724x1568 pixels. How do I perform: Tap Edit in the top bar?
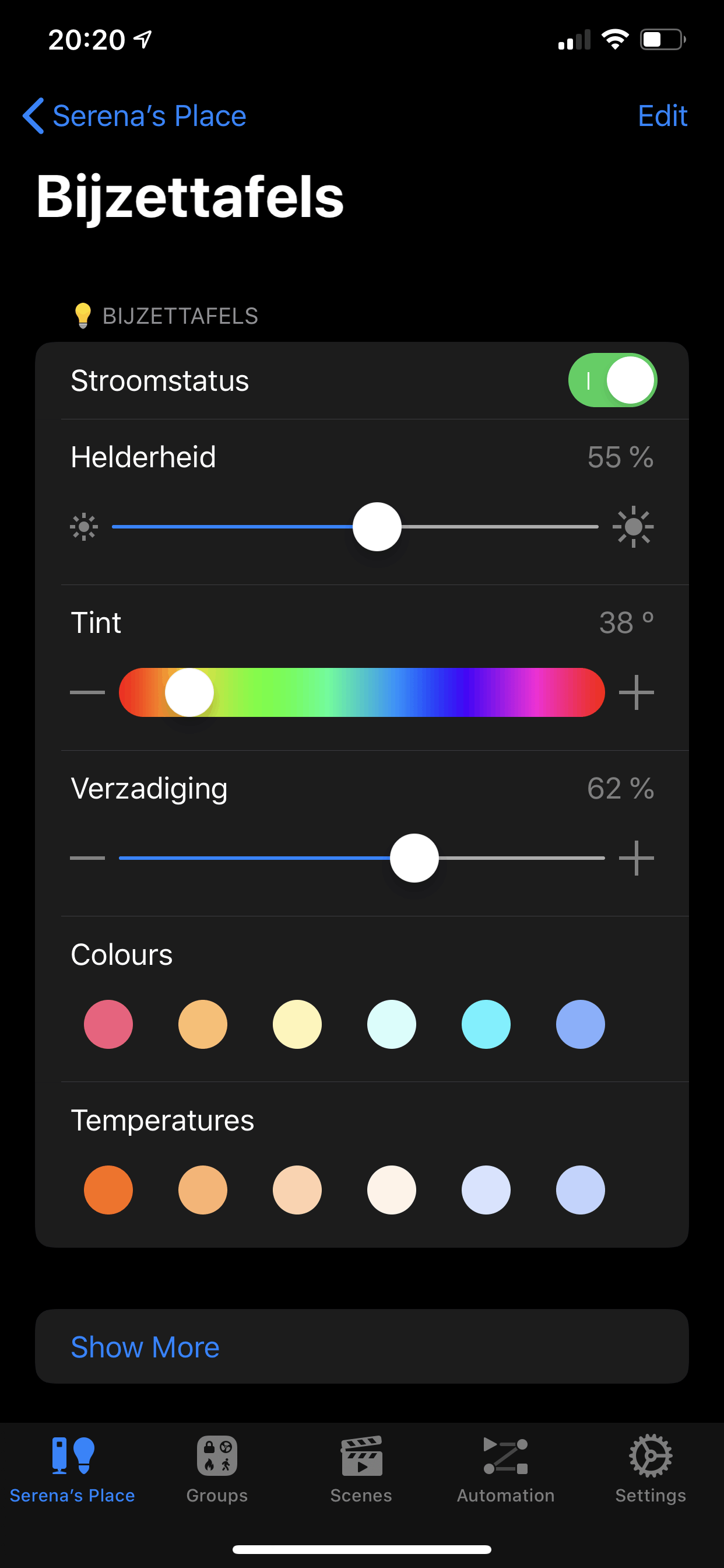coord(662,116)
